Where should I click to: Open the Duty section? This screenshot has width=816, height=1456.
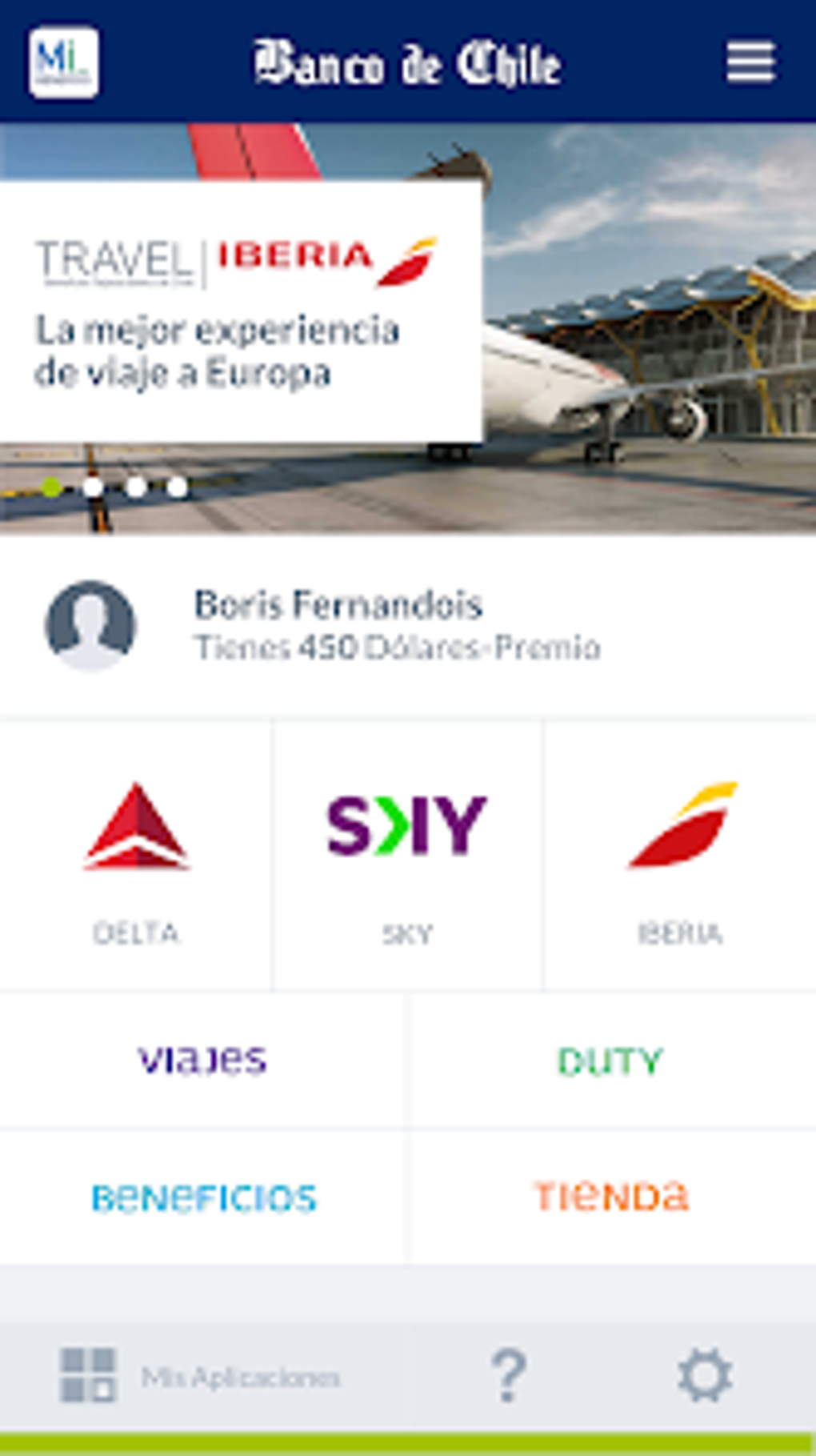tap(610, 1060)
